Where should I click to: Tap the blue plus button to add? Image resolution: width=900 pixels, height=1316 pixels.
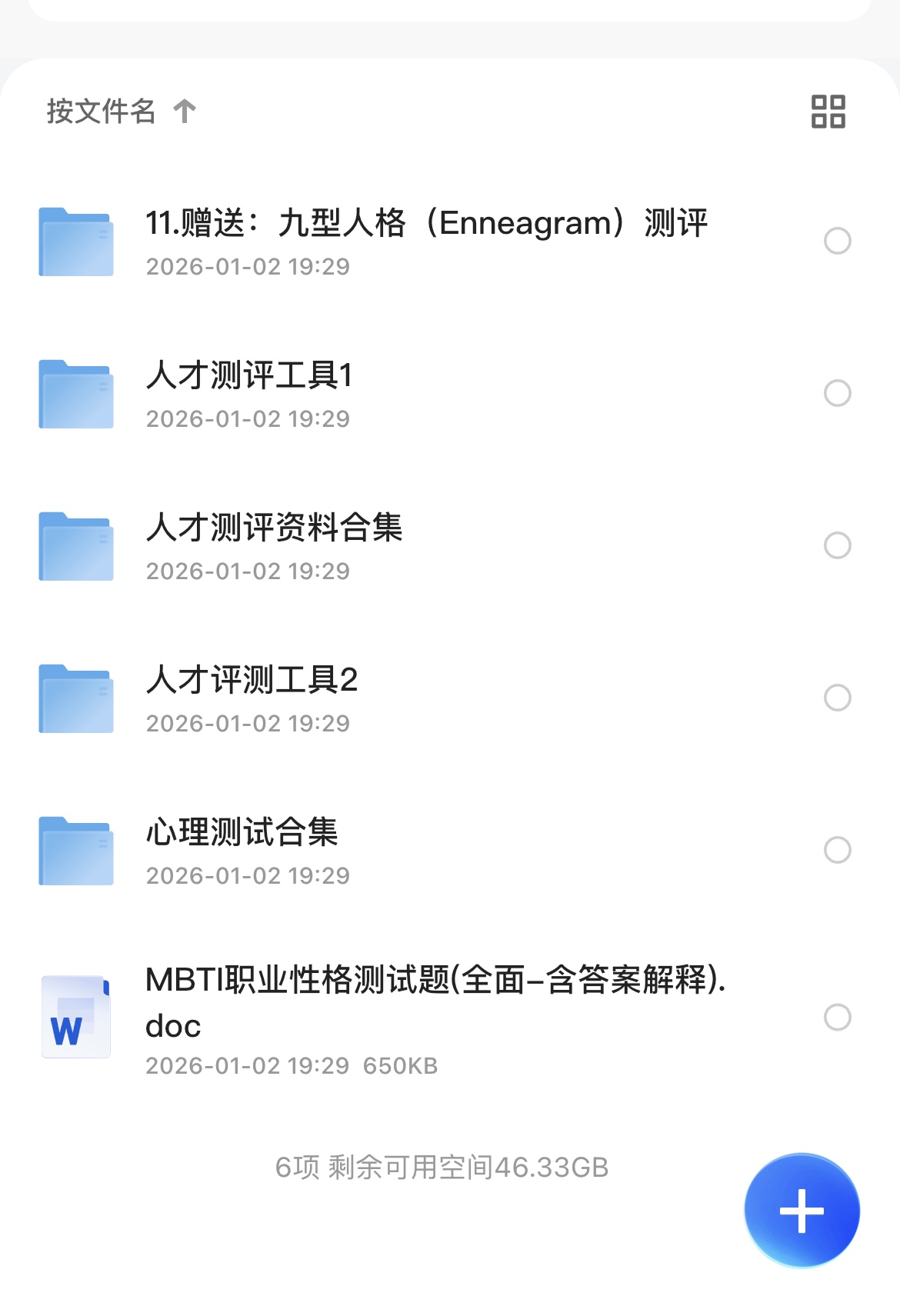tap(802, 1211)
